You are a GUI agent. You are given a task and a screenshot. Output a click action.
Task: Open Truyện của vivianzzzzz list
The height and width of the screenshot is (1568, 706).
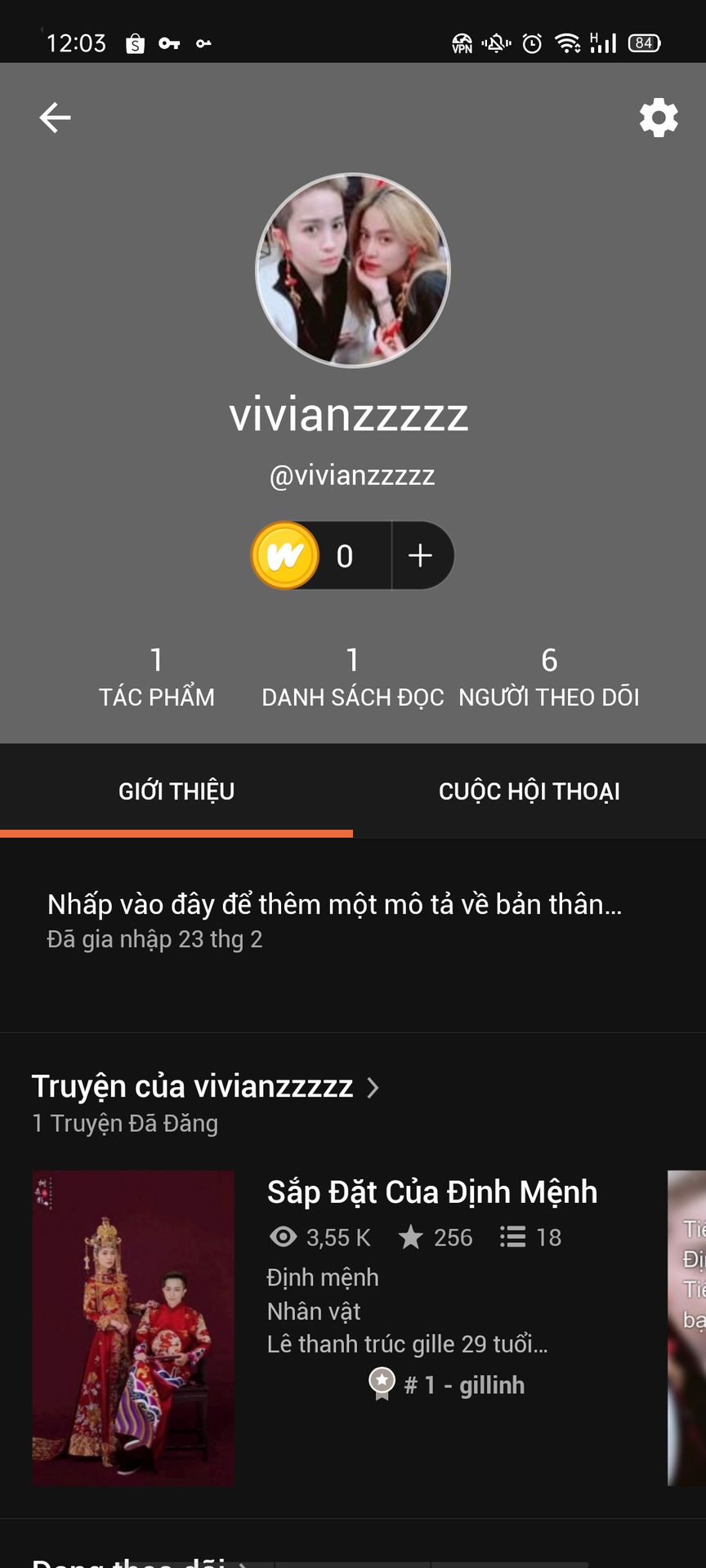click(204, 1087)
